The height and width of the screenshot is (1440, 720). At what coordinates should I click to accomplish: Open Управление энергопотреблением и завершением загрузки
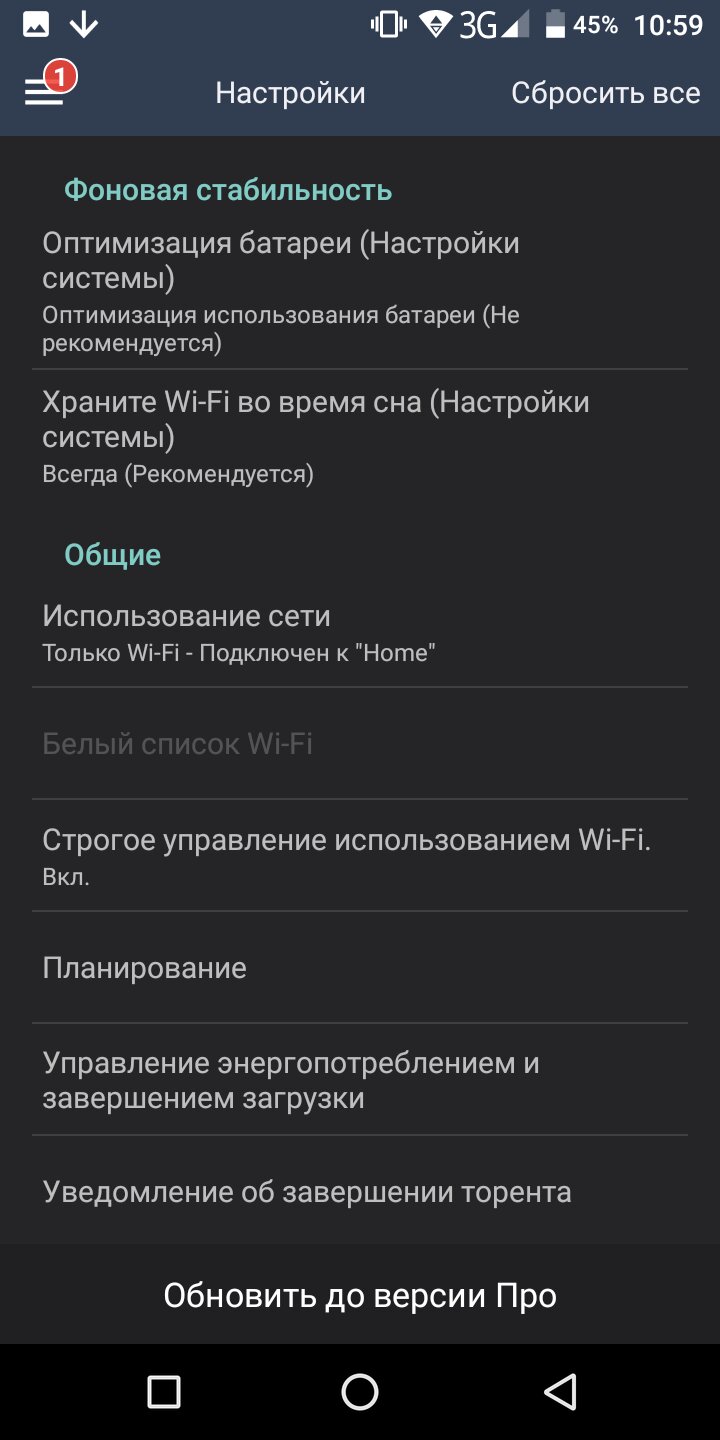point(360,1080)
